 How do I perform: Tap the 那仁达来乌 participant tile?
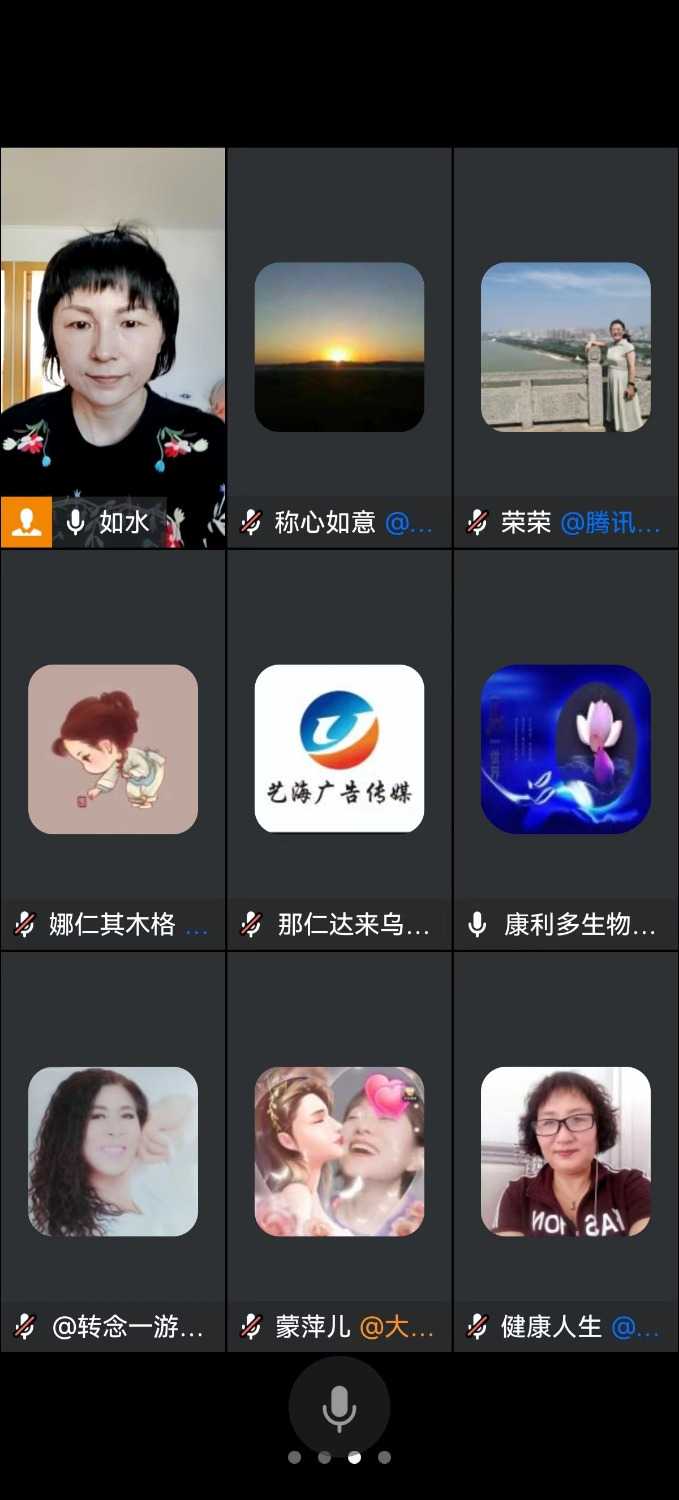click(339, 749)
